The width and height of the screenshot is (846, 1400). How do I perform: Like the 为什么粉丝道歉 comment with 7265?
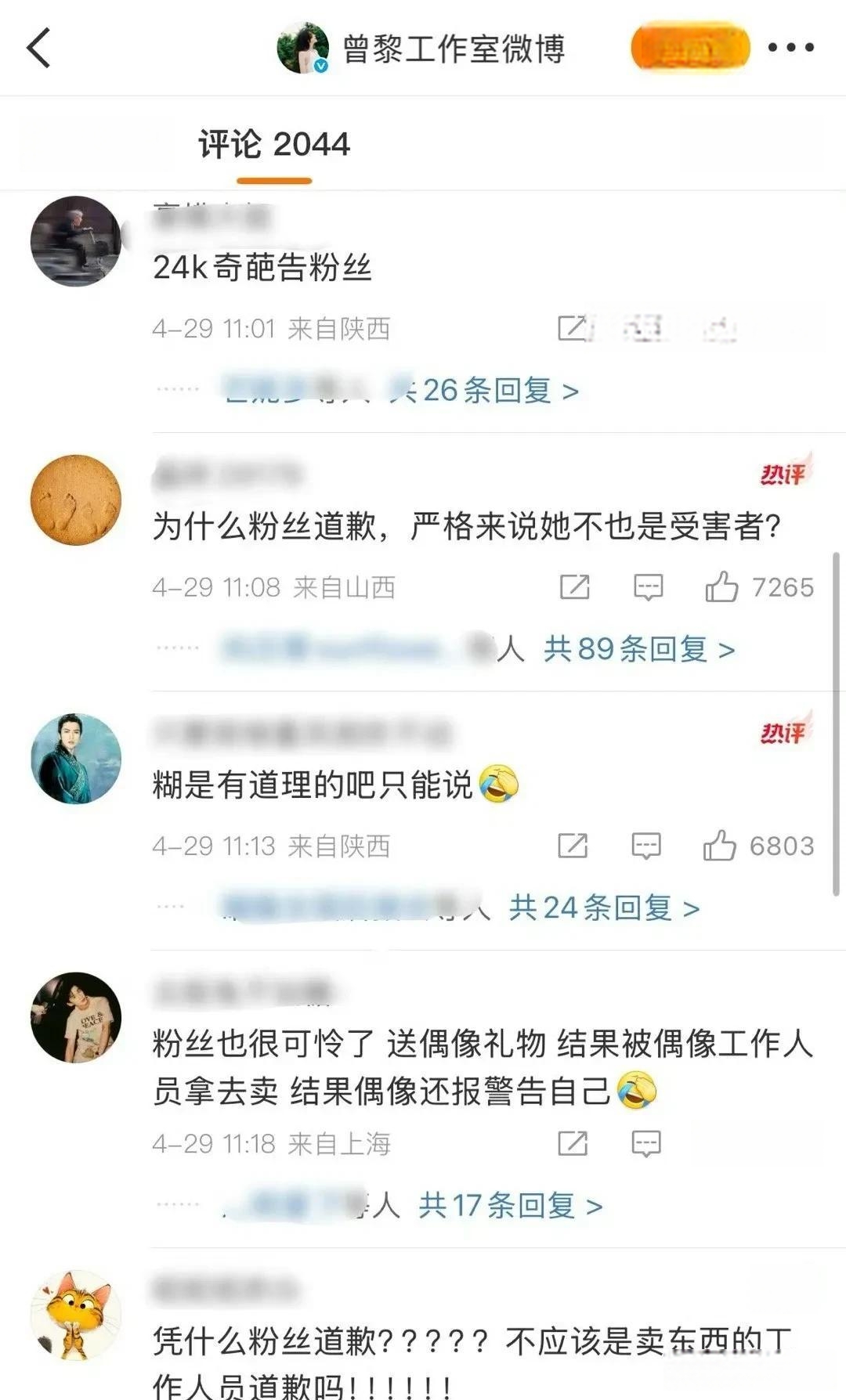(759, 586)
